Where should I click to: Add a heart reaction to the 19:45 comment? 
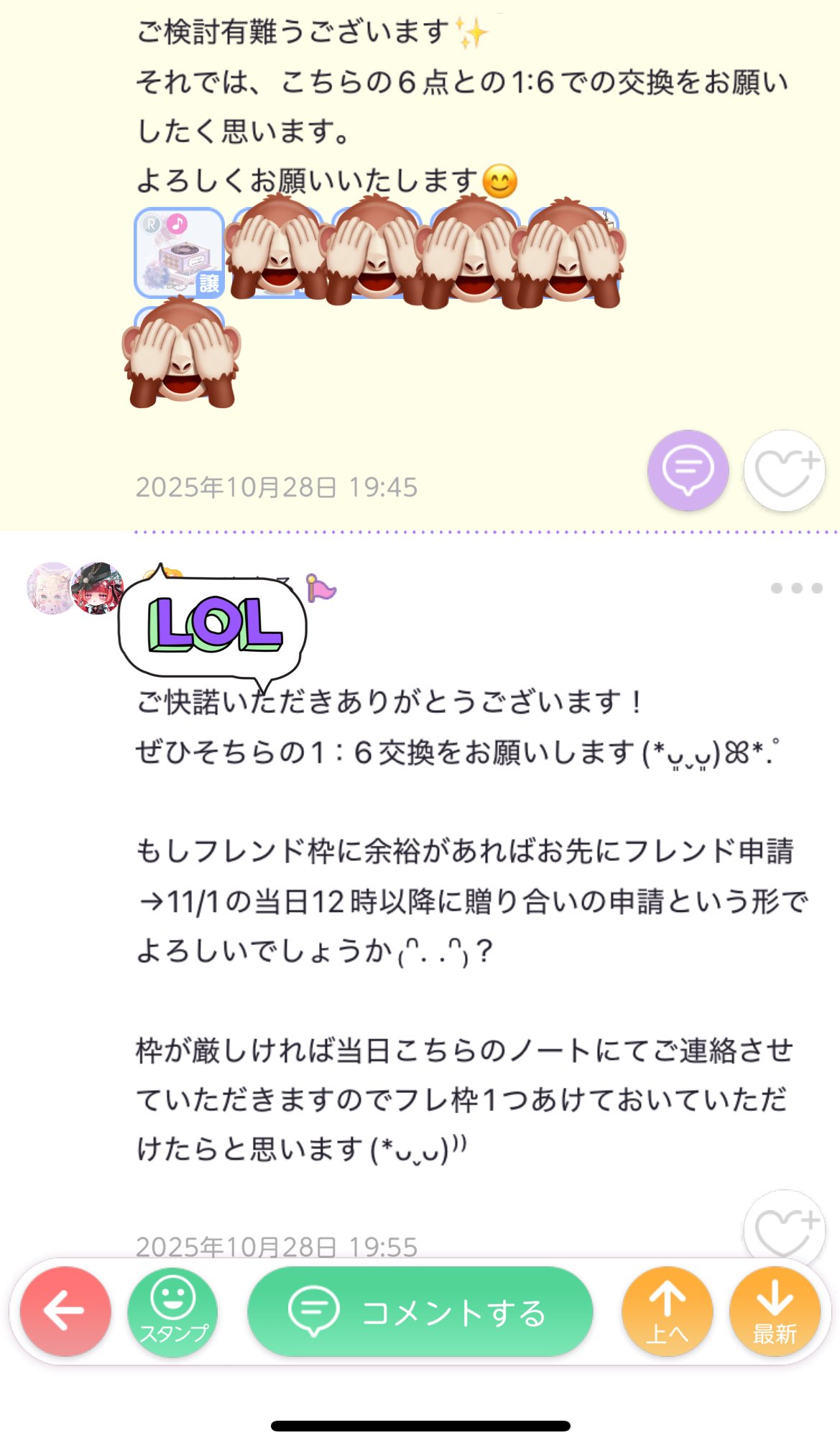tap(784, 471)
